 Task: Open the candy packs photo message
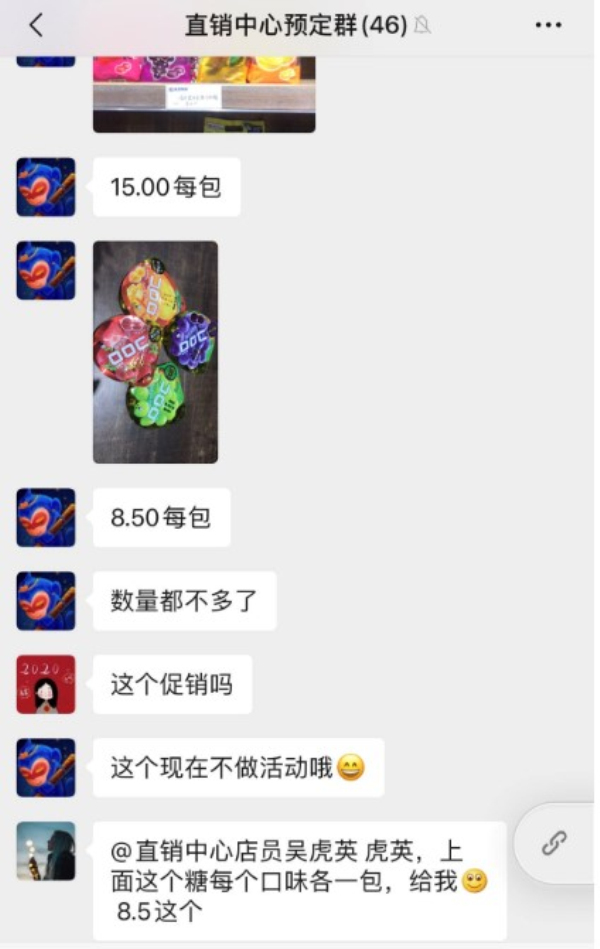click(155, 352)
